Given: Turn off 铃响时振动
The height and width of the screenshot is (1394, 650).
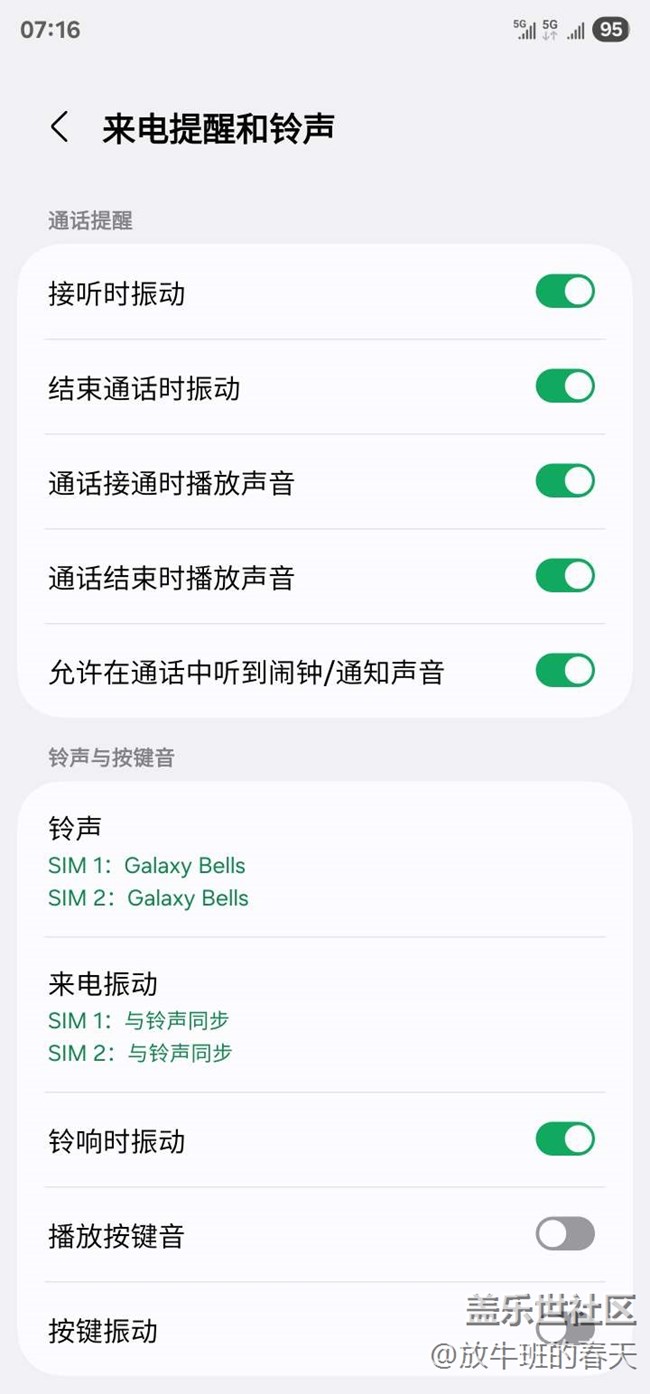Looking at the screenshot, I should (x=565, y=1139).
